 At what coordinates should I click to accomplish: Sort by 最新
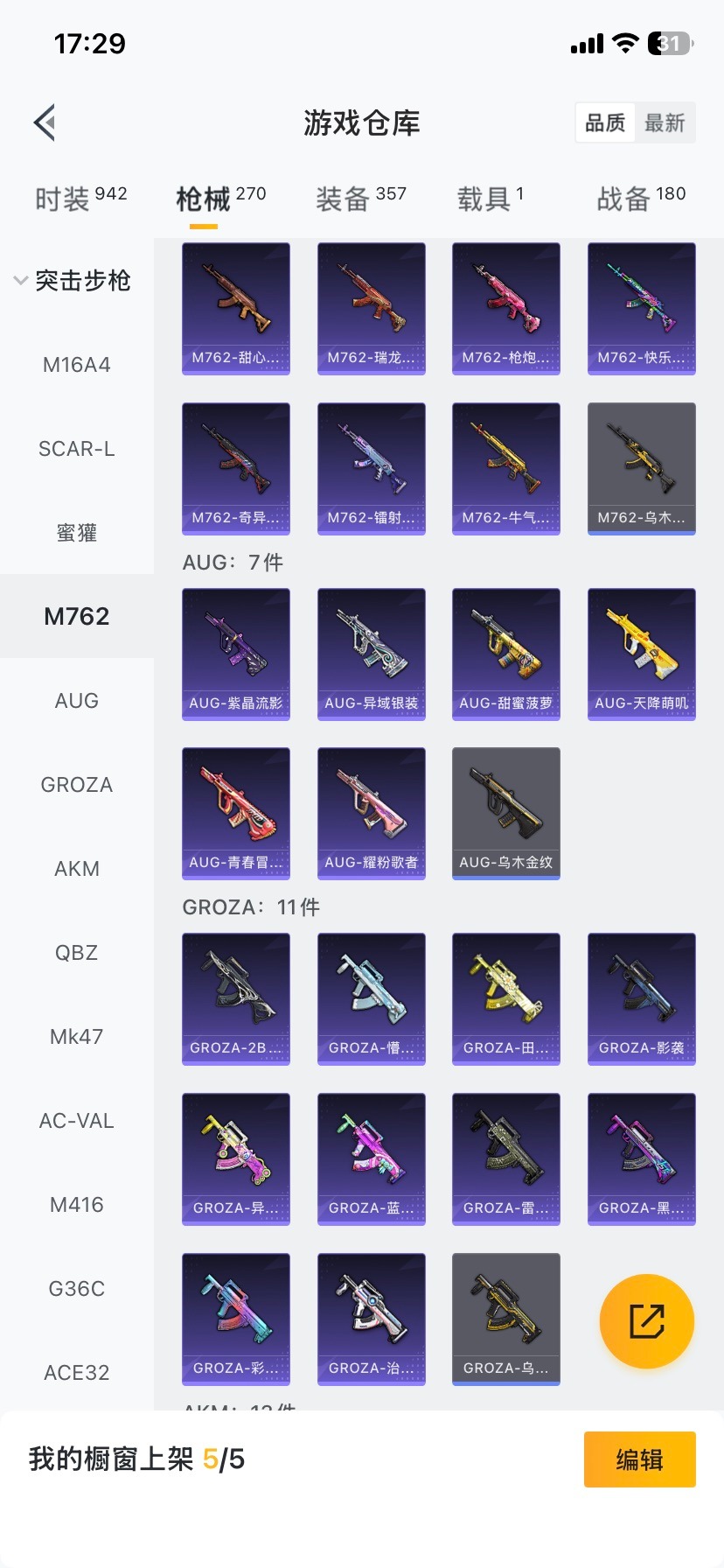(665, 122)
